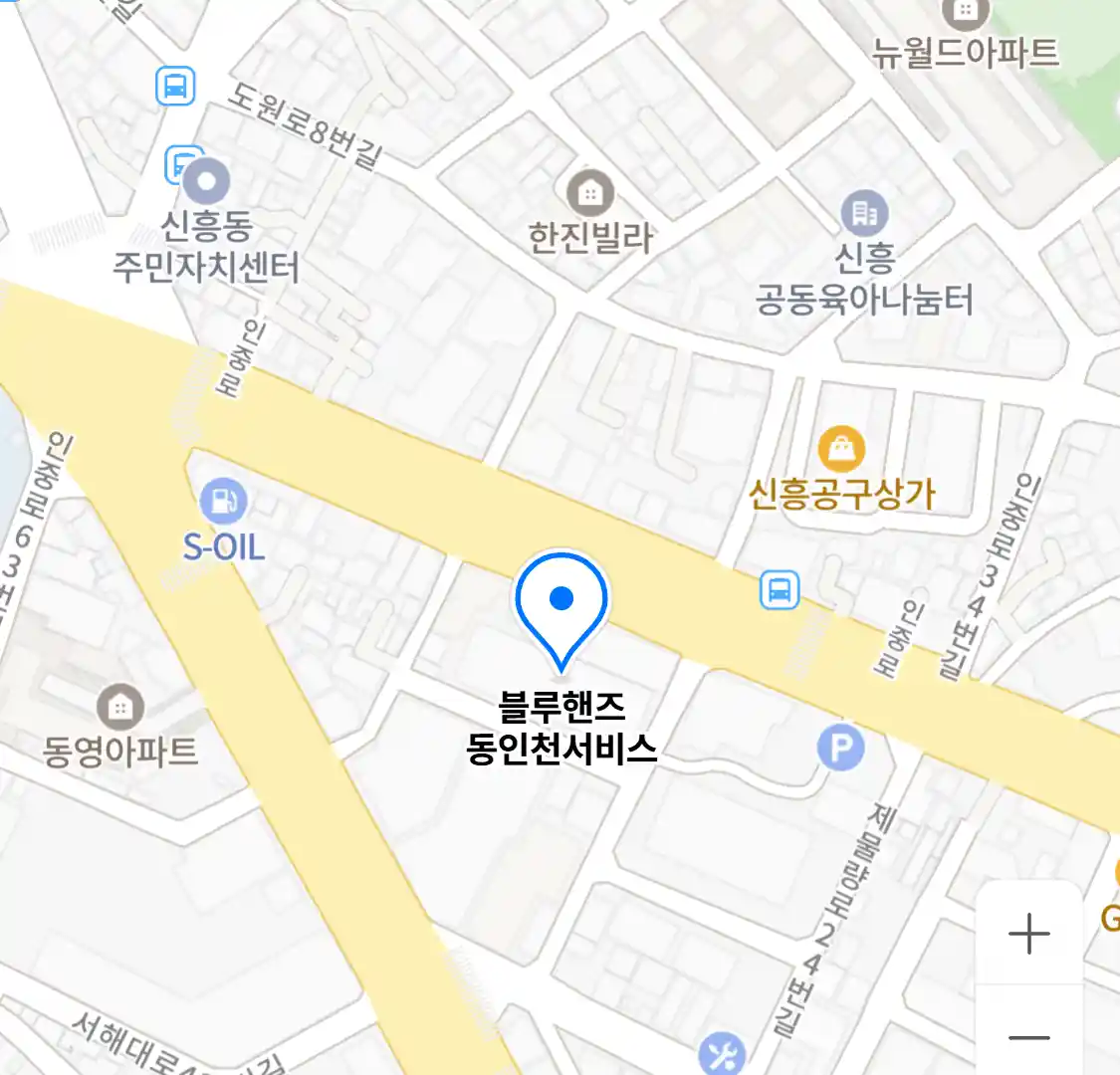Viewport: 1120px width, 1075px height.
Task: Tap the parking lot P marker
Action: 840,748
